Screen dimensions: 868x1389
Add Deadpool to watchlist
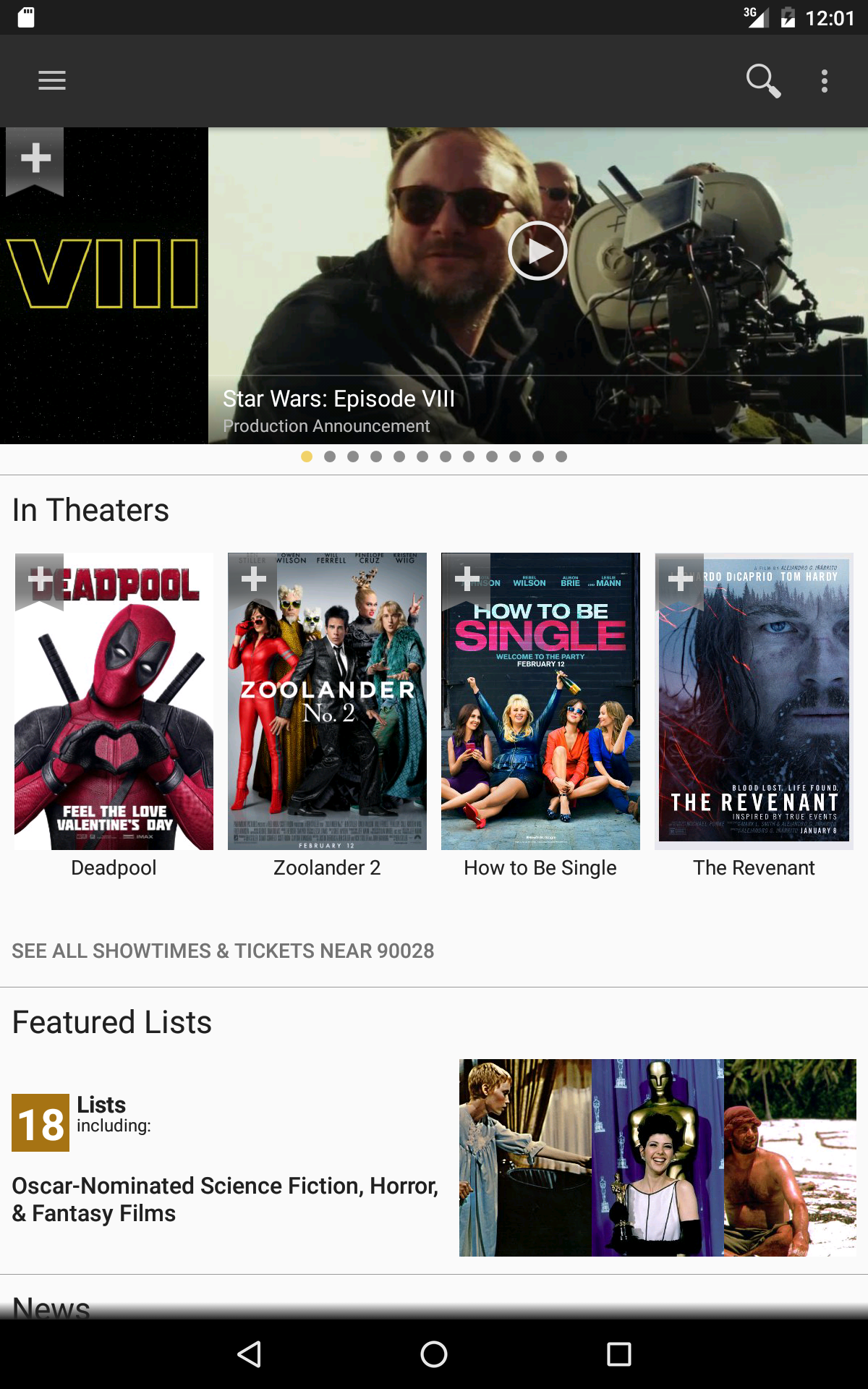[x=40, y=579]
